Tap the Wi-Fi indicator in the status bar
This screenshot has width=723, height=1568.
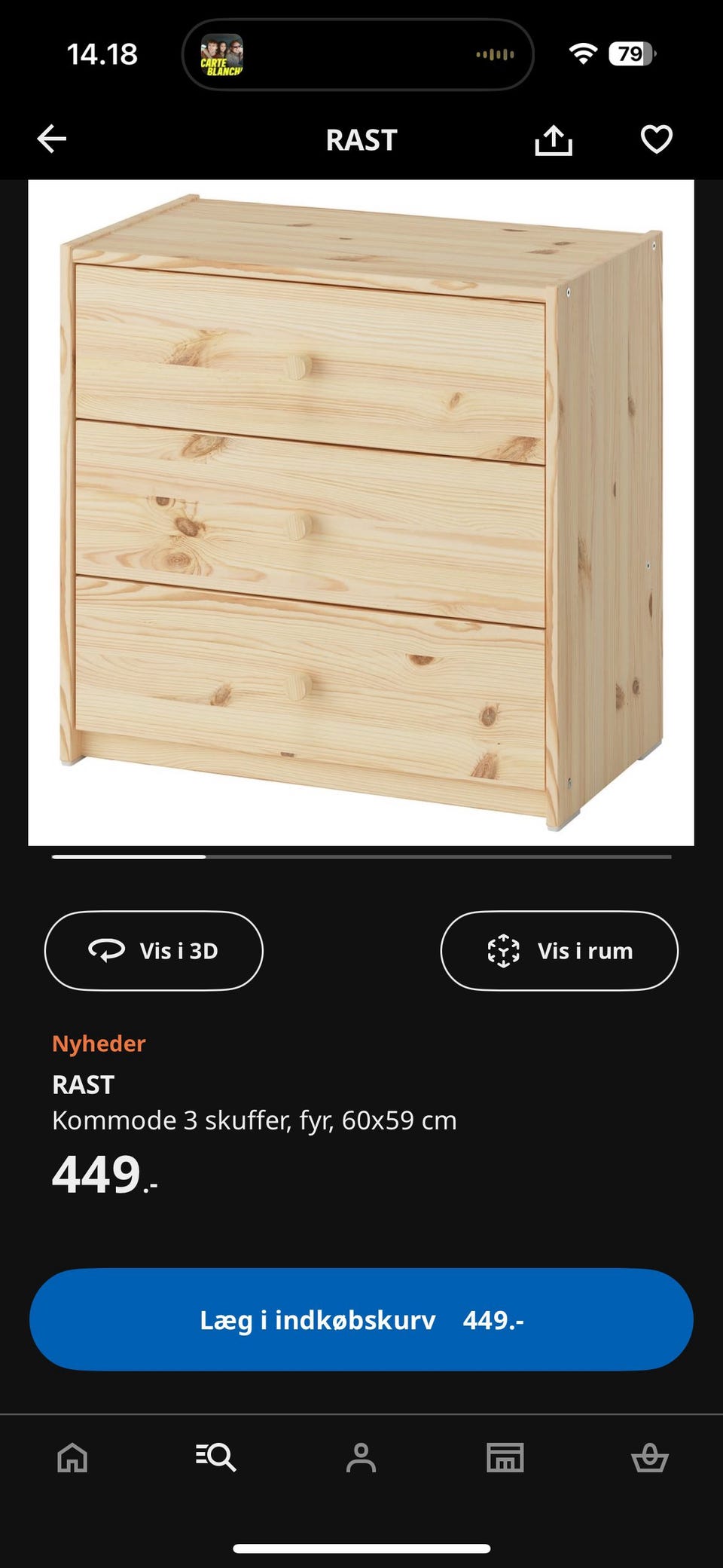581,53
